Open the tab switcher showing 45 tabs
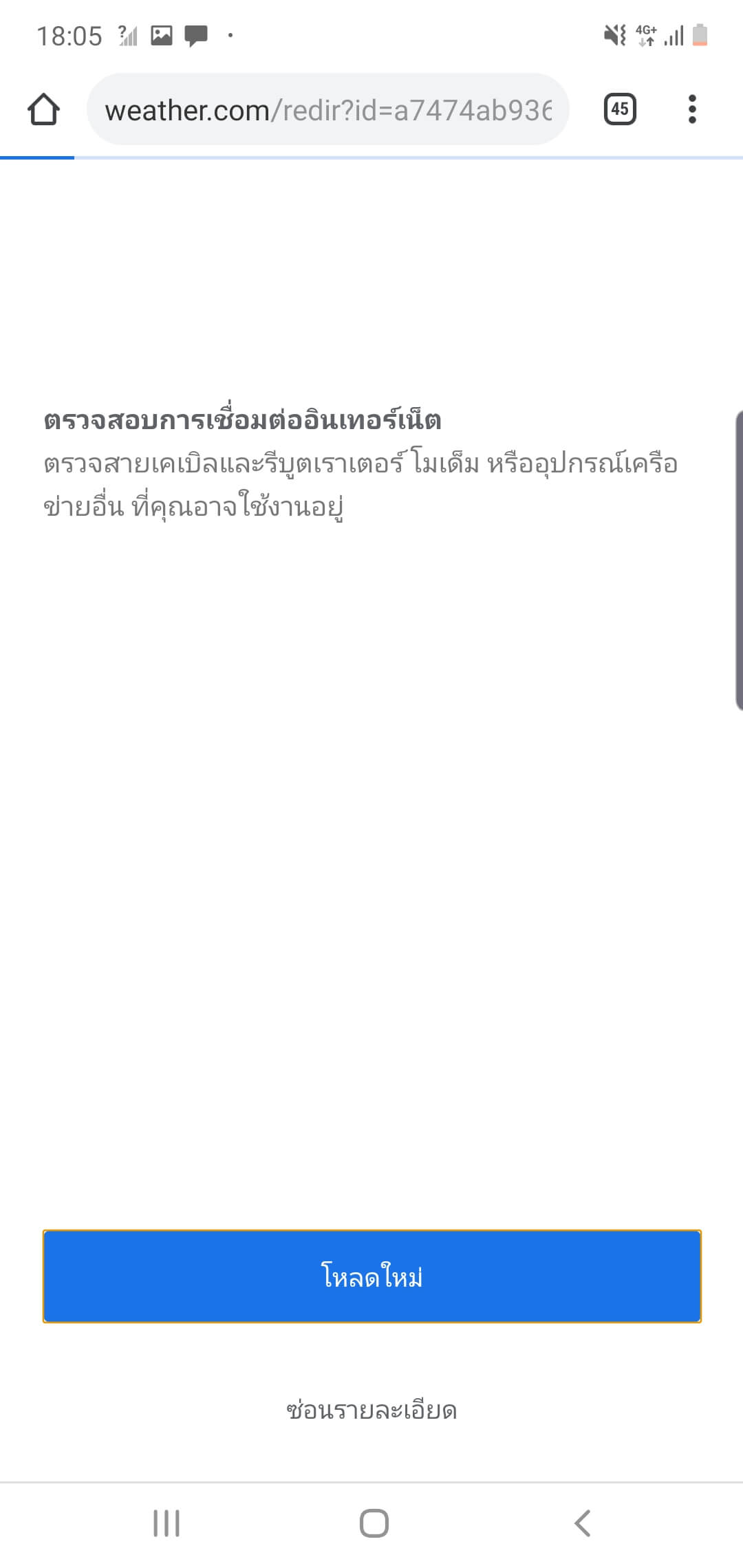The height and width of the screenshot is (1568, 743). click(619, 109)
